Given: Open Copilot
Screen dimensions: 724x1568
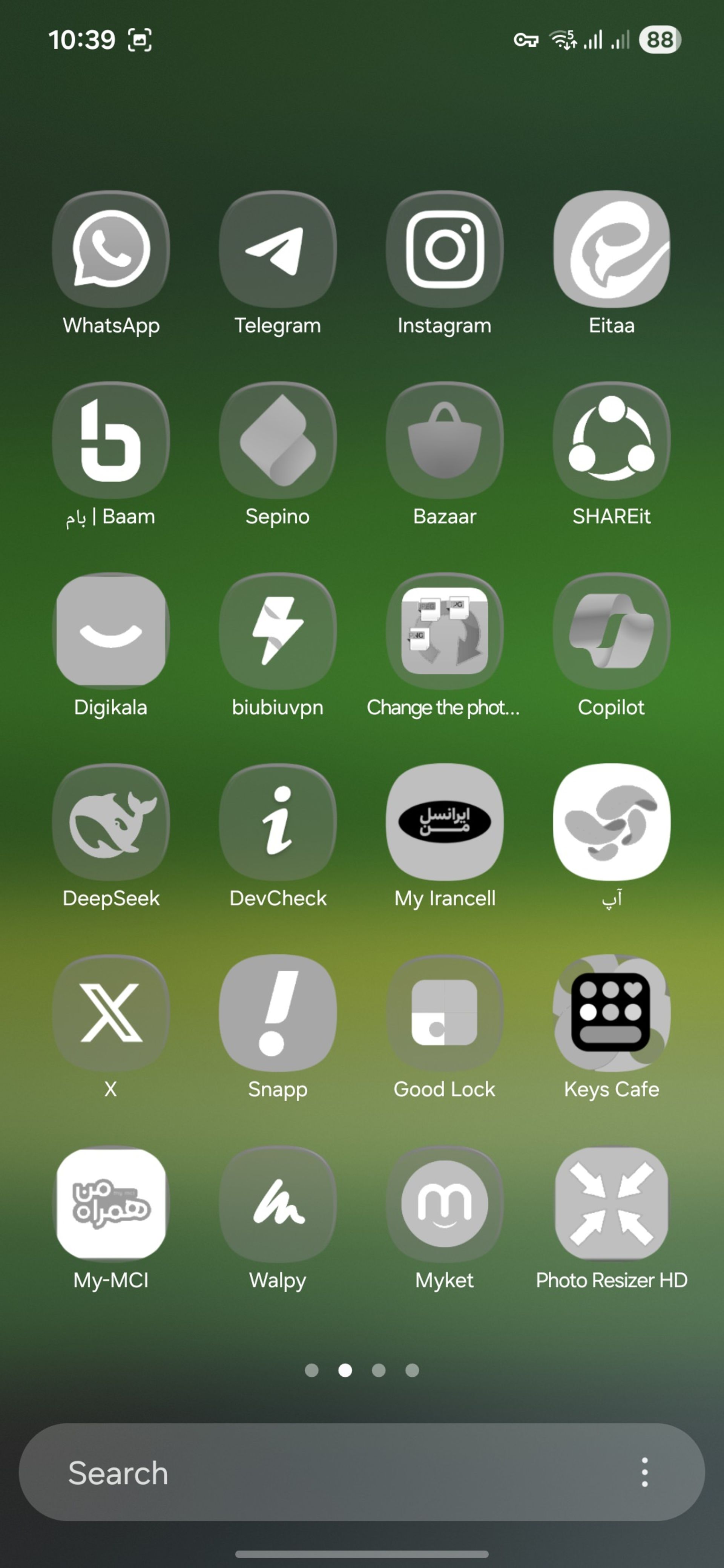Looking at the screenshot, I should (611, 631).
